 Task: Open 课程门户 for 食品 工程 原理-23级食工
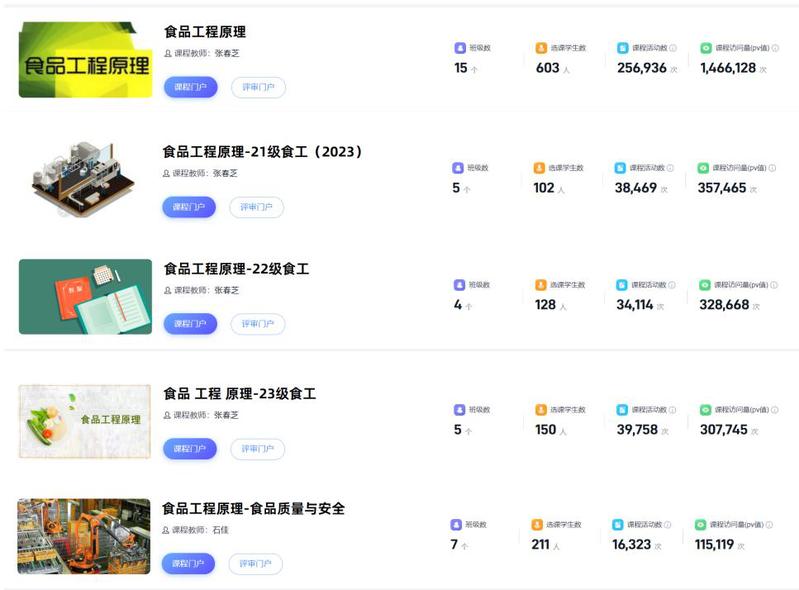click(189, 449)
